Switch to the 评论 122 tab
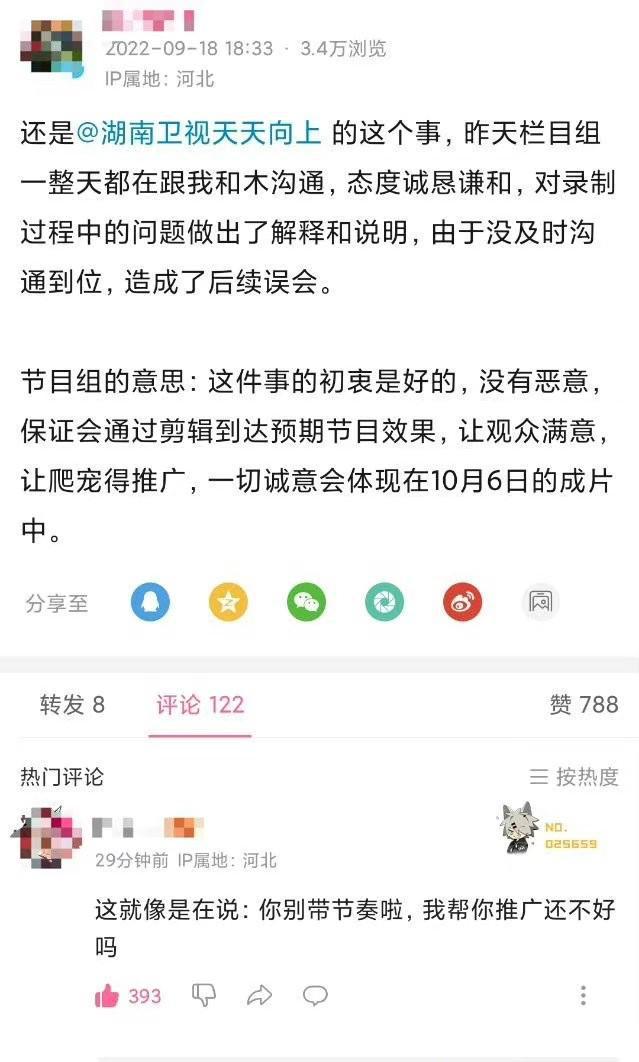The height and width of the screenshot is (1062, 639). point(199,705)
